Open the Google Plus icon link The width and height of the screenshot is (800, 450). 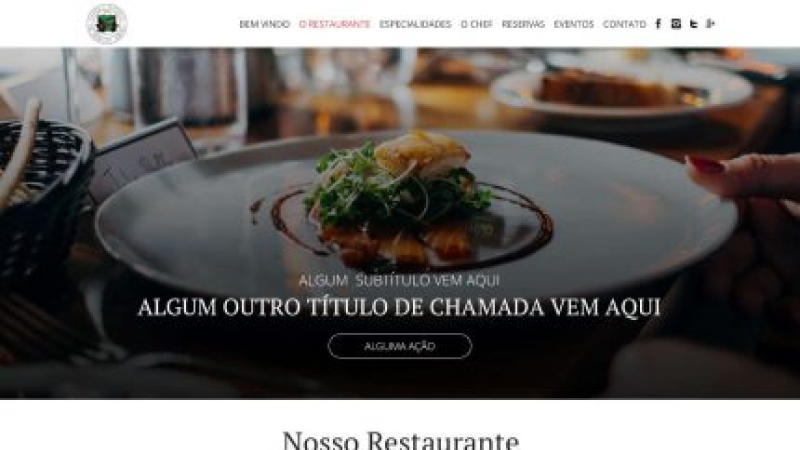click(x=710, y=24)
